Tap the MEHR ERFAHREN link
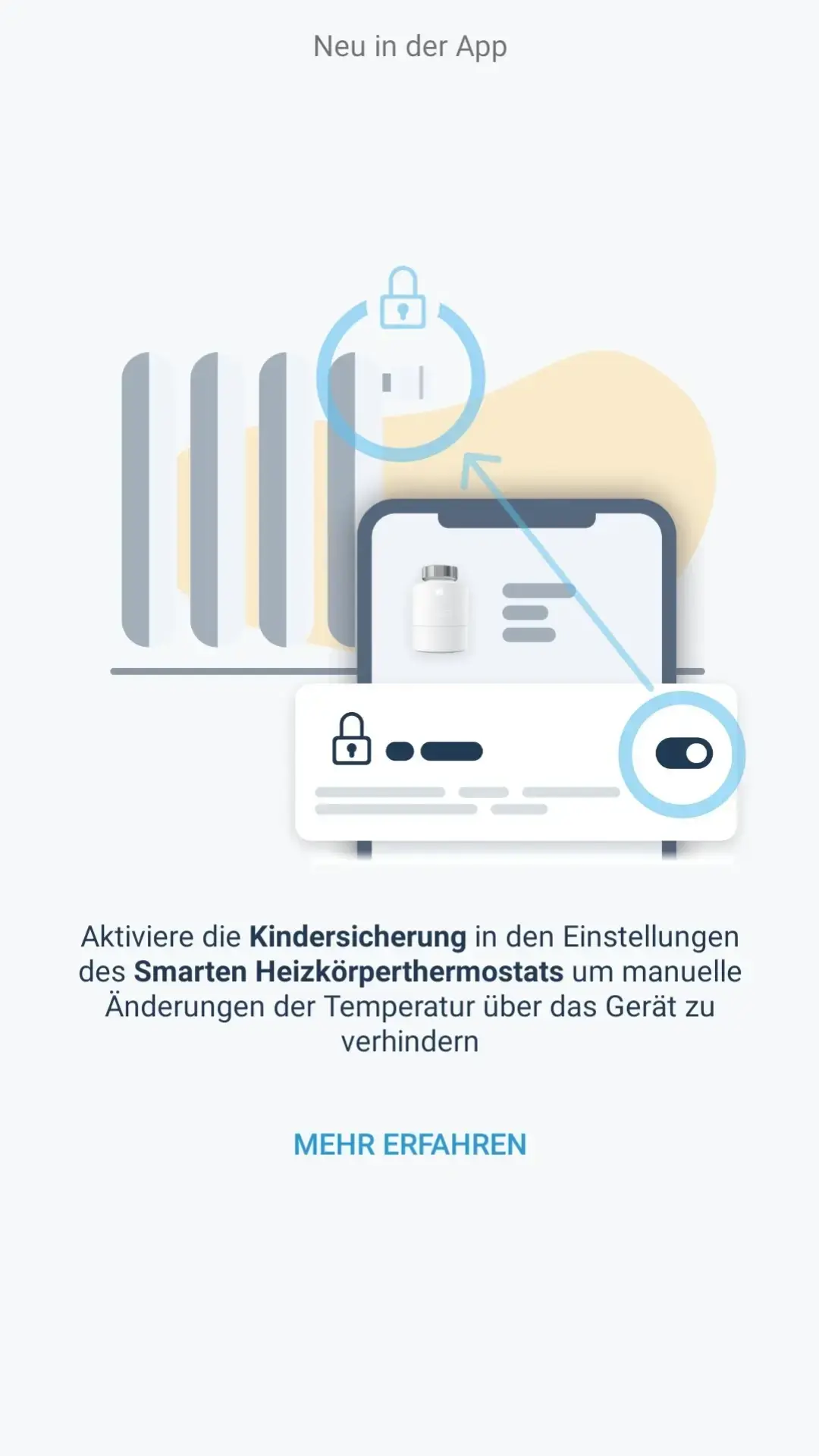Image resolution: width=819 pixels, height=1456 pixels. (x=409, y=1145)
